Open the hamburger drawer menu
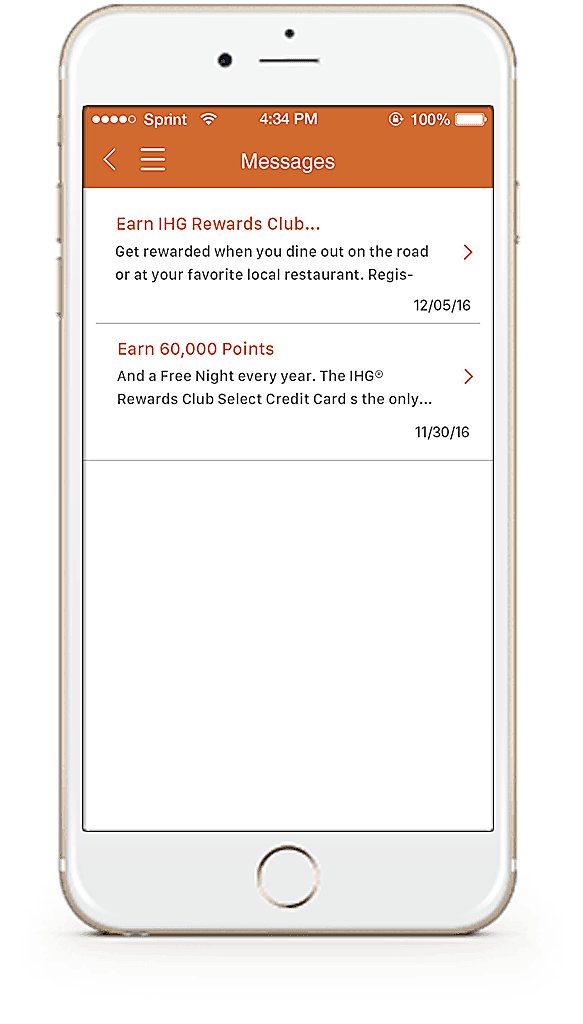Viewport: 583px width, 1024px height. click(153, 159)
